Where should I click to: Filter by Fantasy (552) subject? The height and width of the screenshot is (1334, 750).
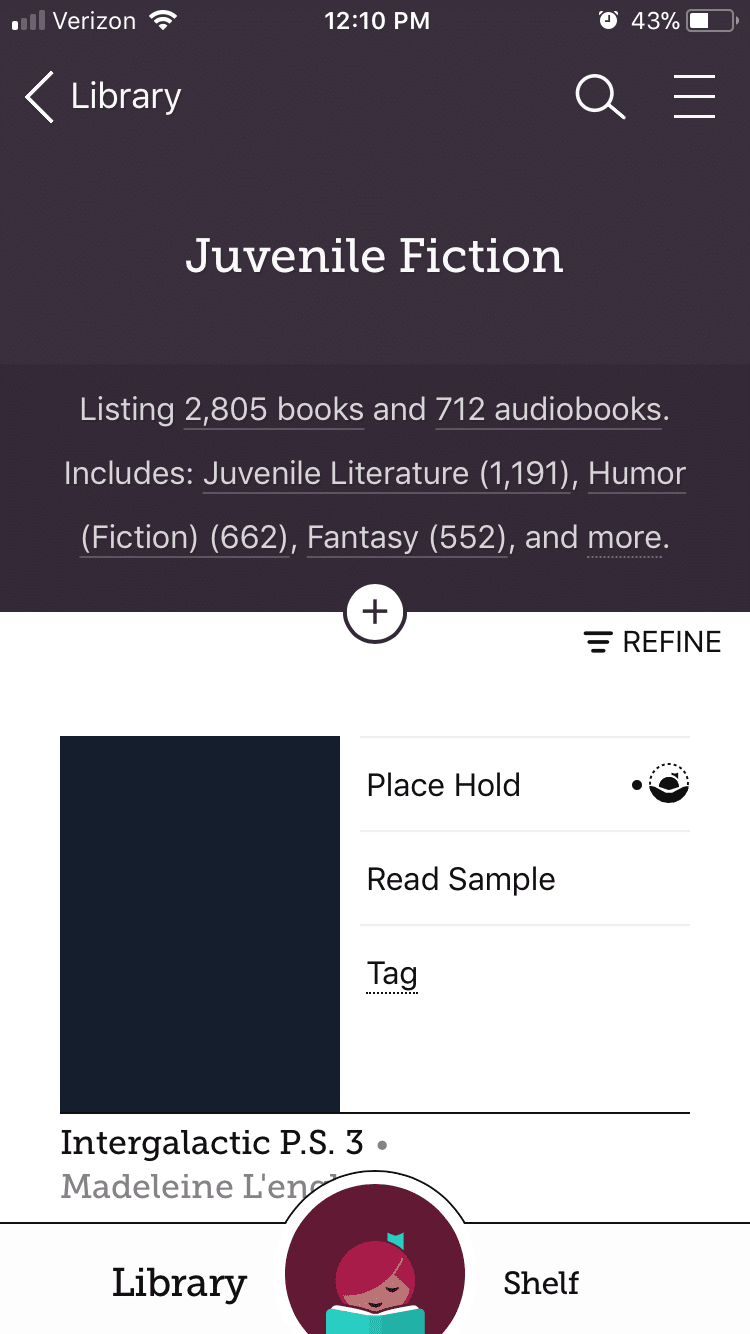[x=406, y=538]
